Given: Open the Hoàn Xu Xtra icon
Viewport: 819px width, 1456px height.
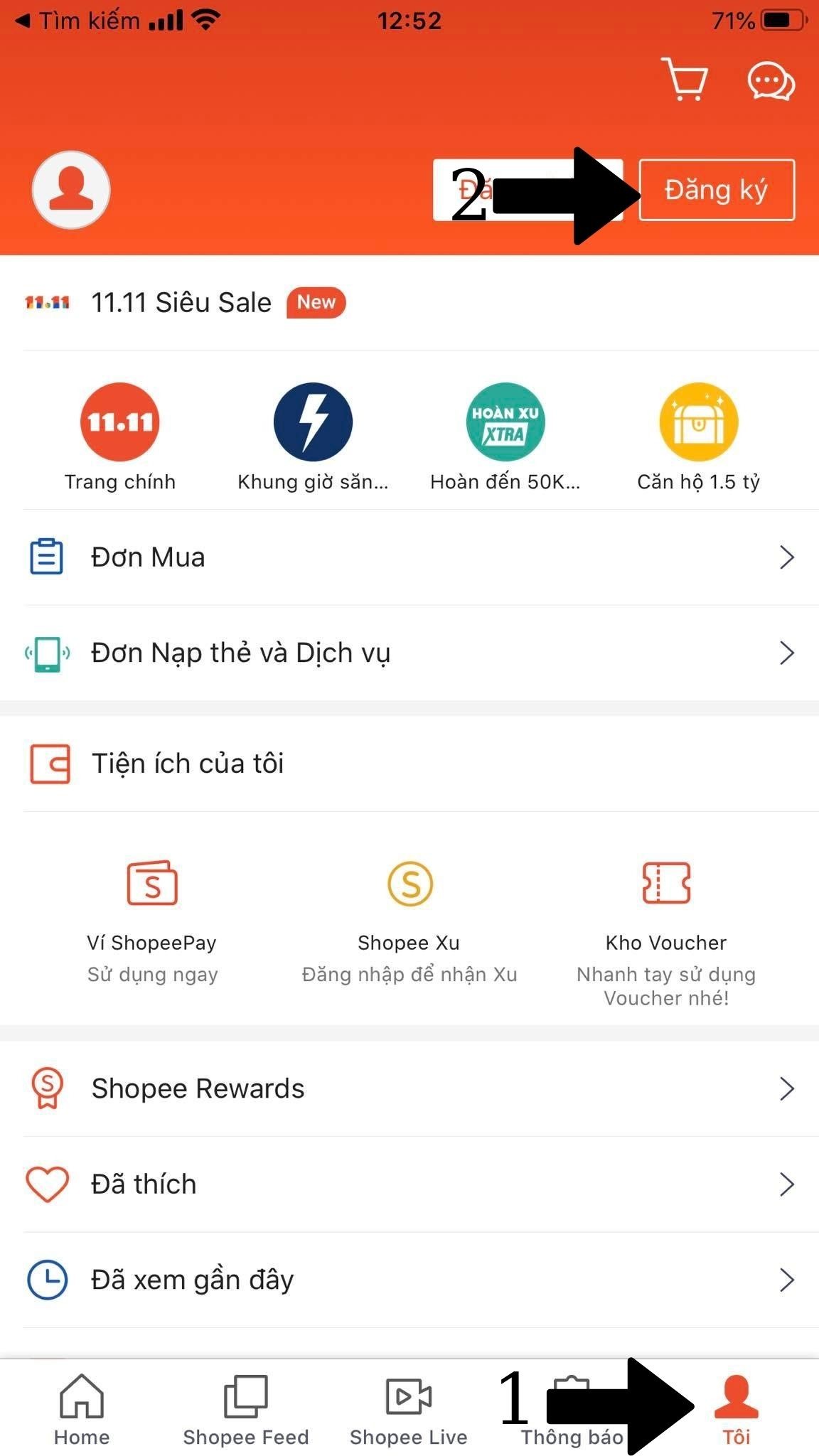Looking at the screenshot, I should click(505, 422).
